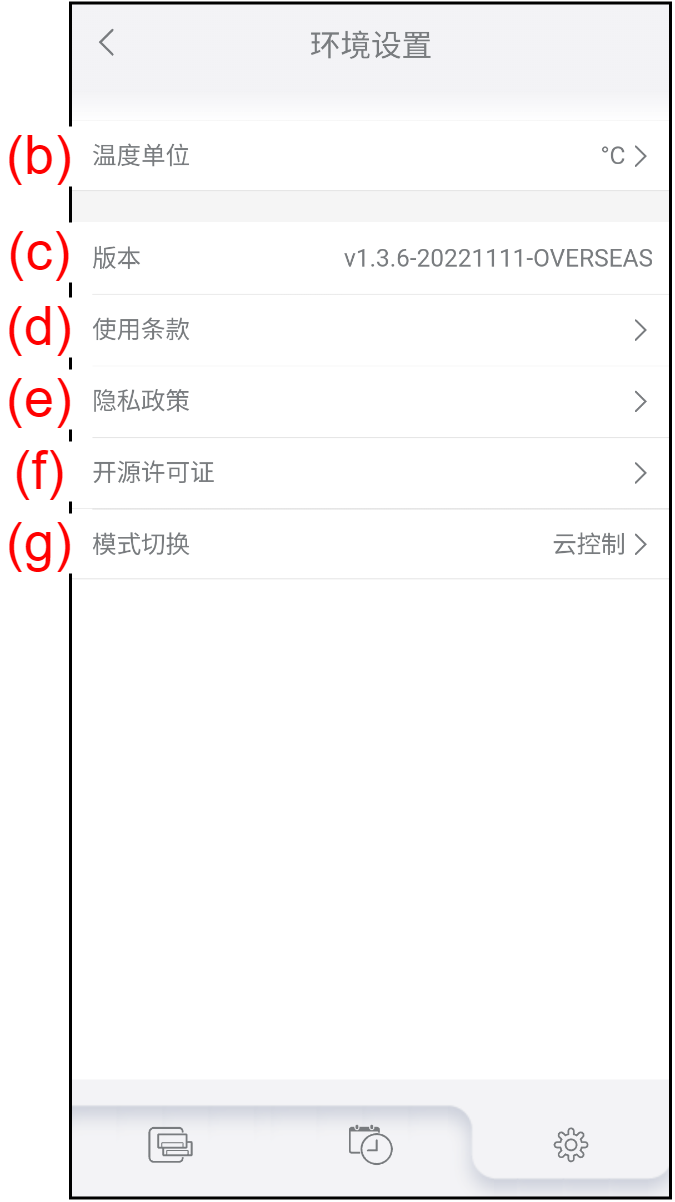This screenshot has width=675, height=1202.
Task: Switch to the devices tab in bottom bar
Action: [x=170, y=1144]
